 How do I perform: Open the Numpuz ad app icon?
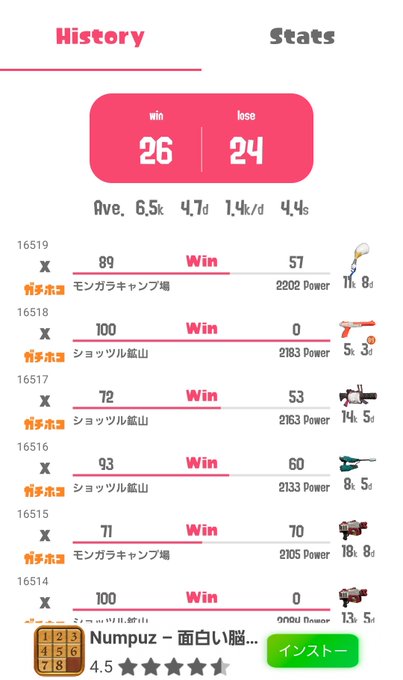59,651
